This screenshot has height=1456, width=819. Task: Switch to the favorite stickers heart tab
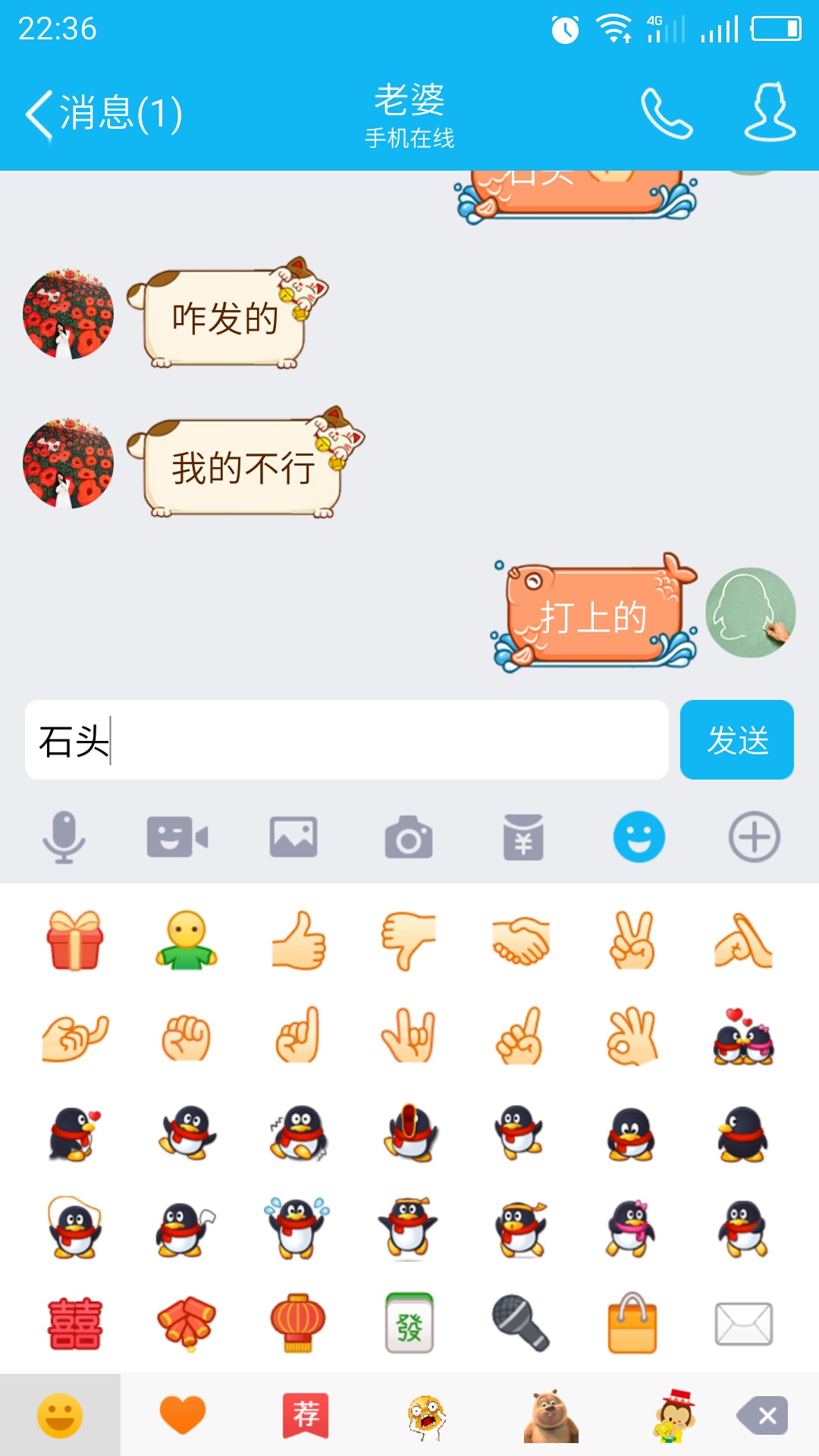click(x=183, y=1414)
